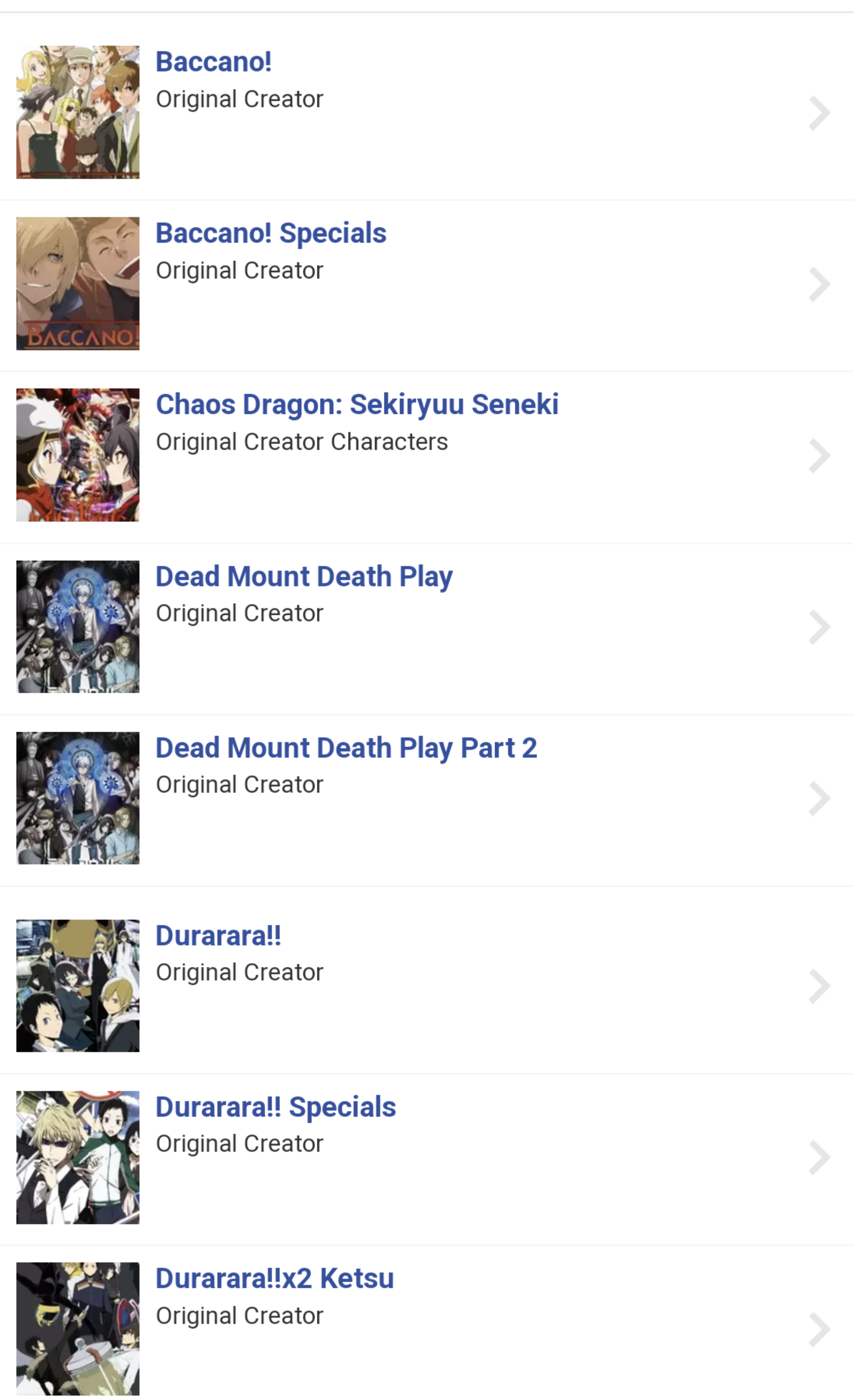
Task: Tap the chevron next to Chaos Dragon
Action: (x=819, y=456)
